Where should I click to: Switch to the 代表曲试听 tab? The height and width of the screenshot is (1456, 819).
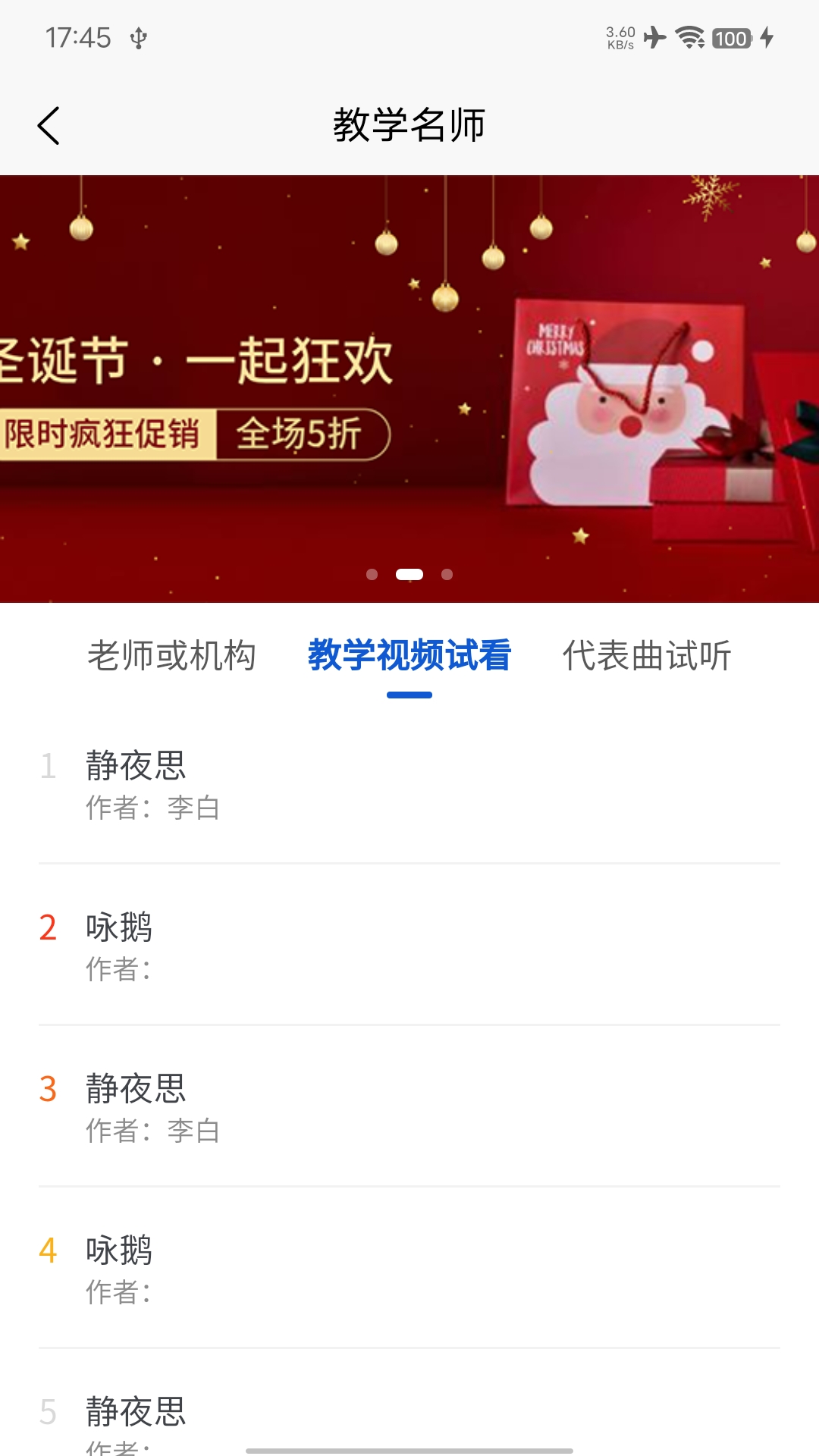[x=646, y=655]
